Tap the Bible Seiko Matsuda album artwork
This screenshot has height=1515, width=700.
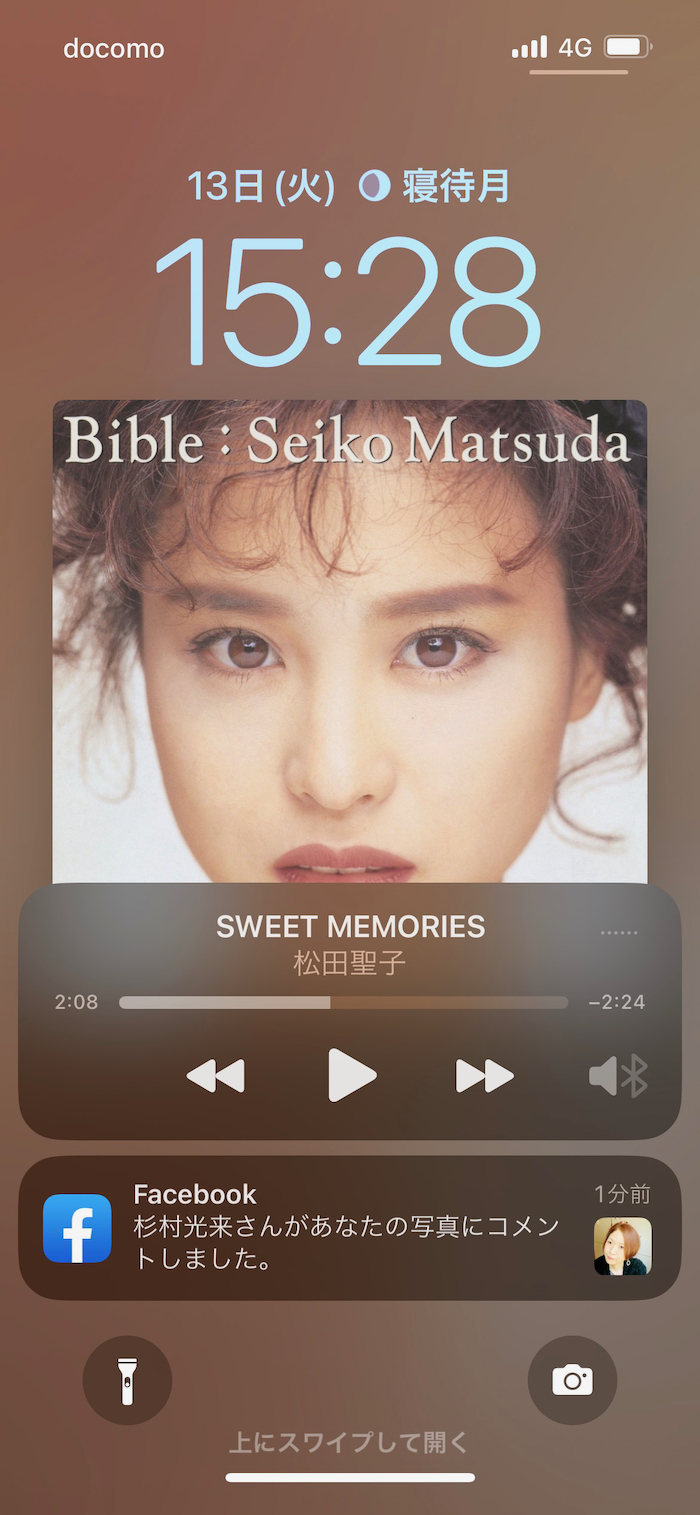pos(350,640)
